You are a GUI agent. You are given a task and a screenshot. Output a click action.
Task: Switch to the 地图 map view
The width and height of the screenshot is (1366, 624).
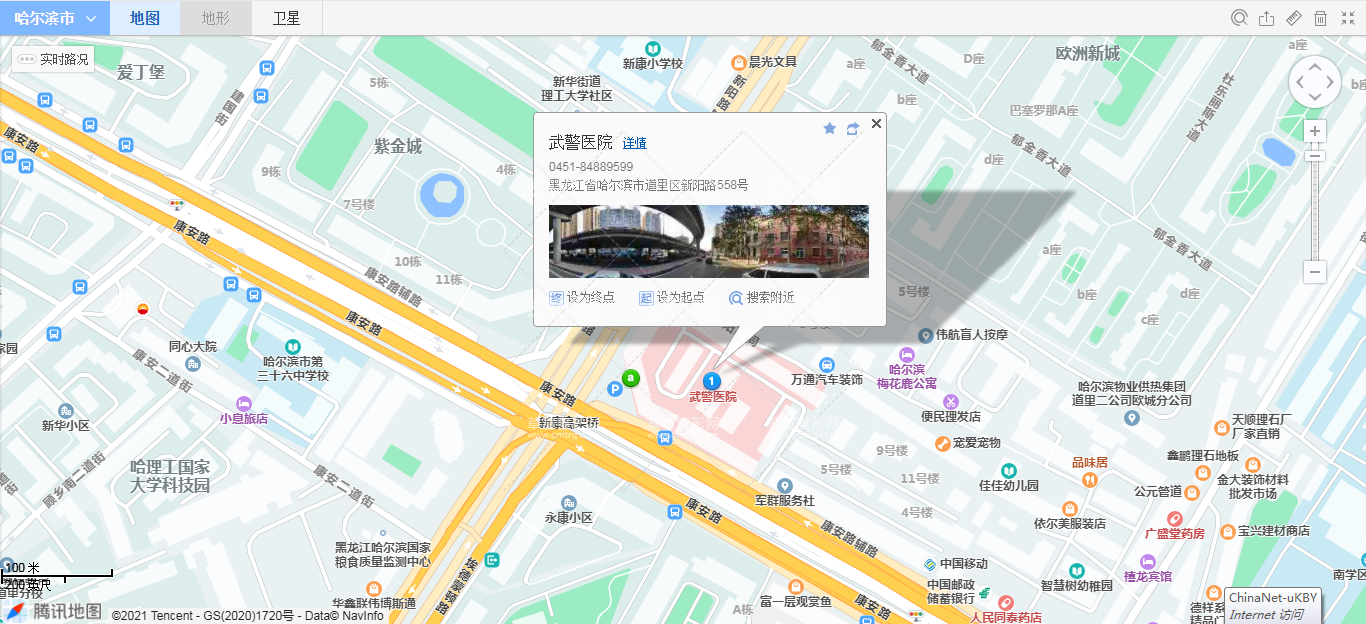[x=145, y=18]
